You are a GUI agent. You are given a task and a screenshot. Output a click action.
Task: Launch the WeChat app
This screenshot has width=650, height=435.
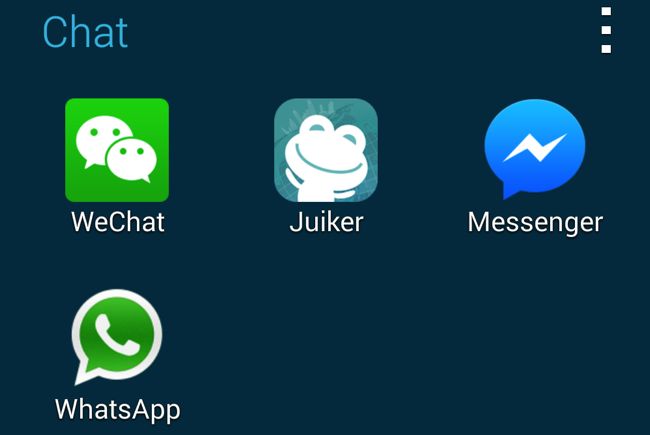coord(117,150)
